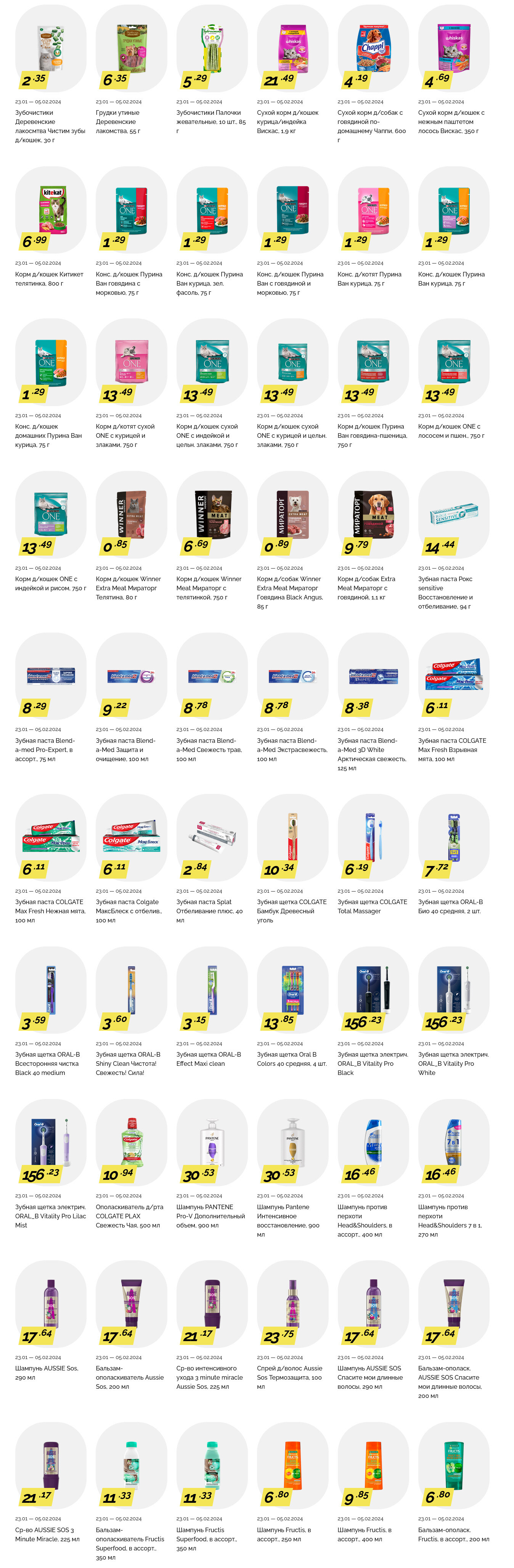
Task: Select the Oral B Colors 40 toothbrush 4-pack
Action: point(292,989)
